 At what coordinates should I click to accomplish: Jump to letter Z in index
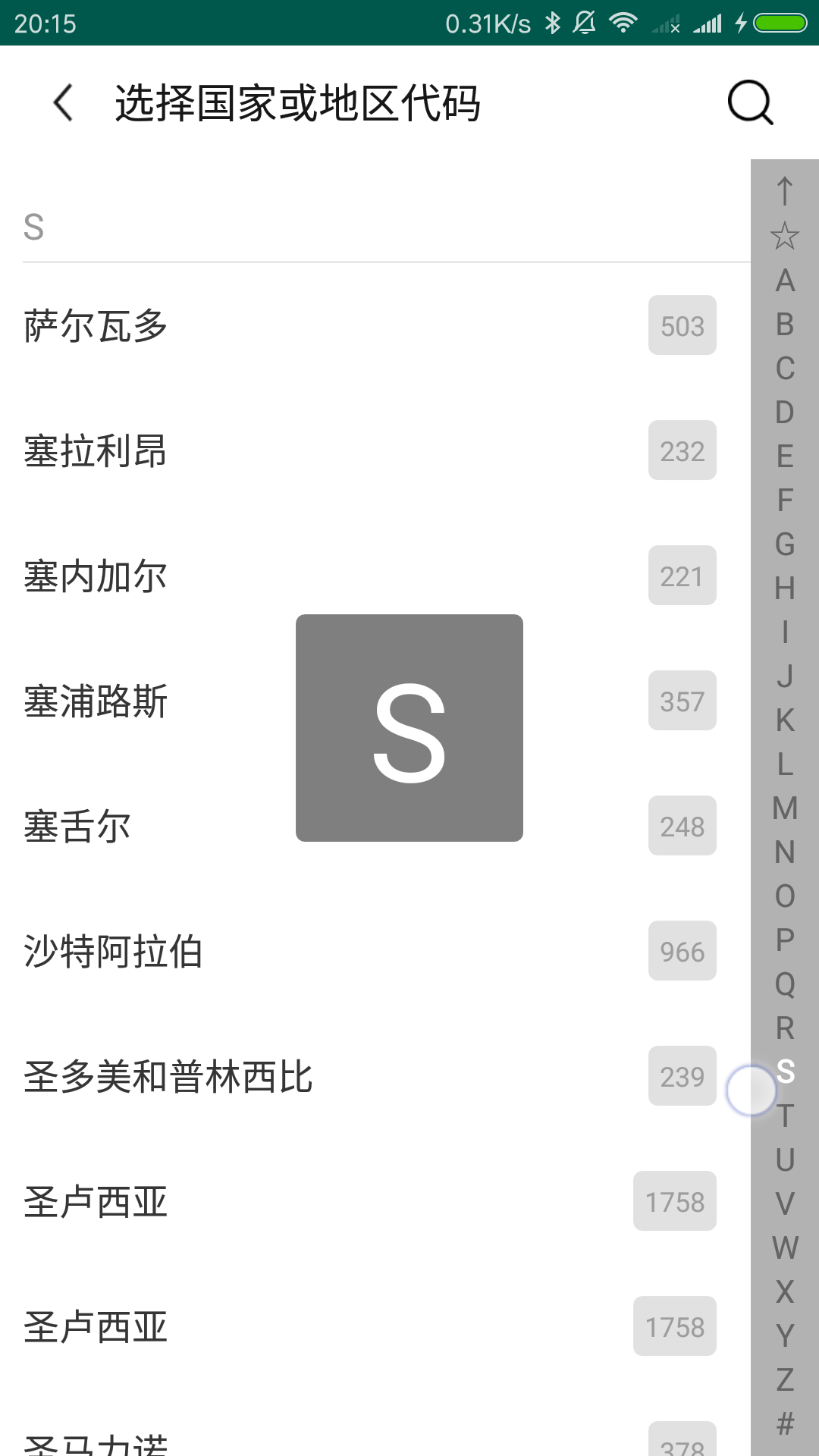tap(785, 1380)
